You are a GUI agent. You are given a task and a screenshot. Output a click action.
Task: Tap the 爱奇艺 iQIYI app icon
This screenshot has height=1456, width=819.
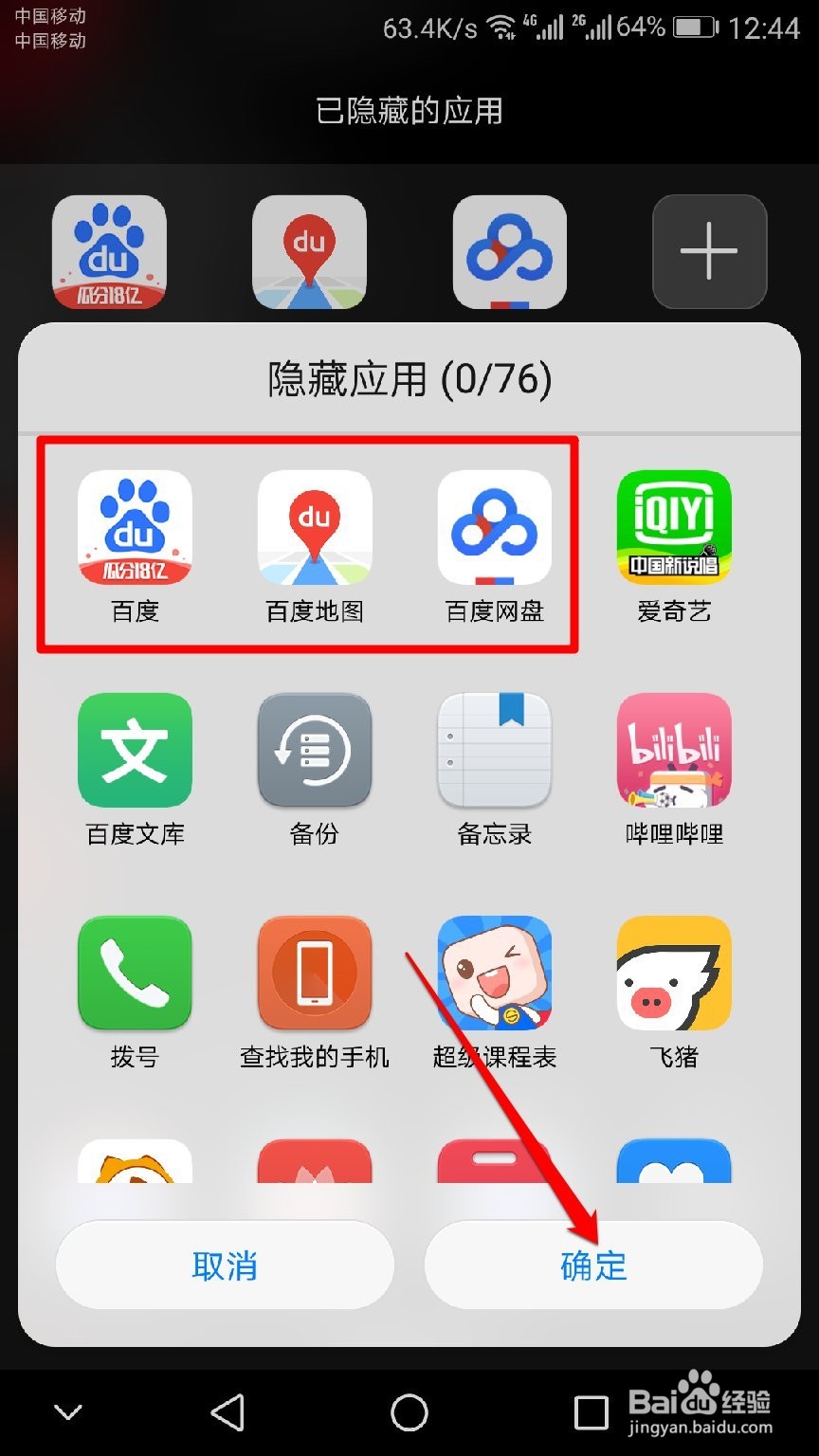coord(674,528)
